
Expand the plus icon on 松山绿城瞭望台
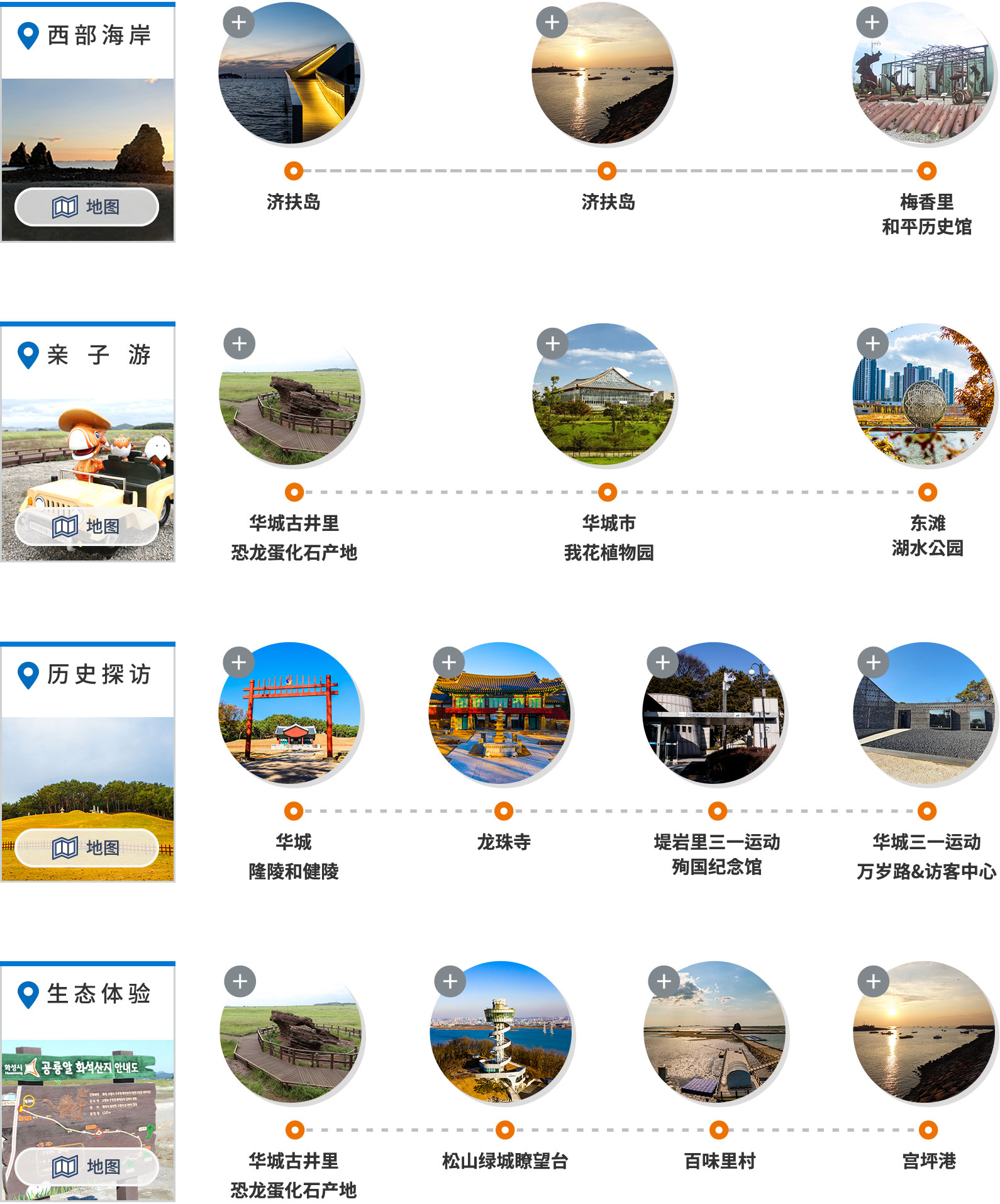450,981
